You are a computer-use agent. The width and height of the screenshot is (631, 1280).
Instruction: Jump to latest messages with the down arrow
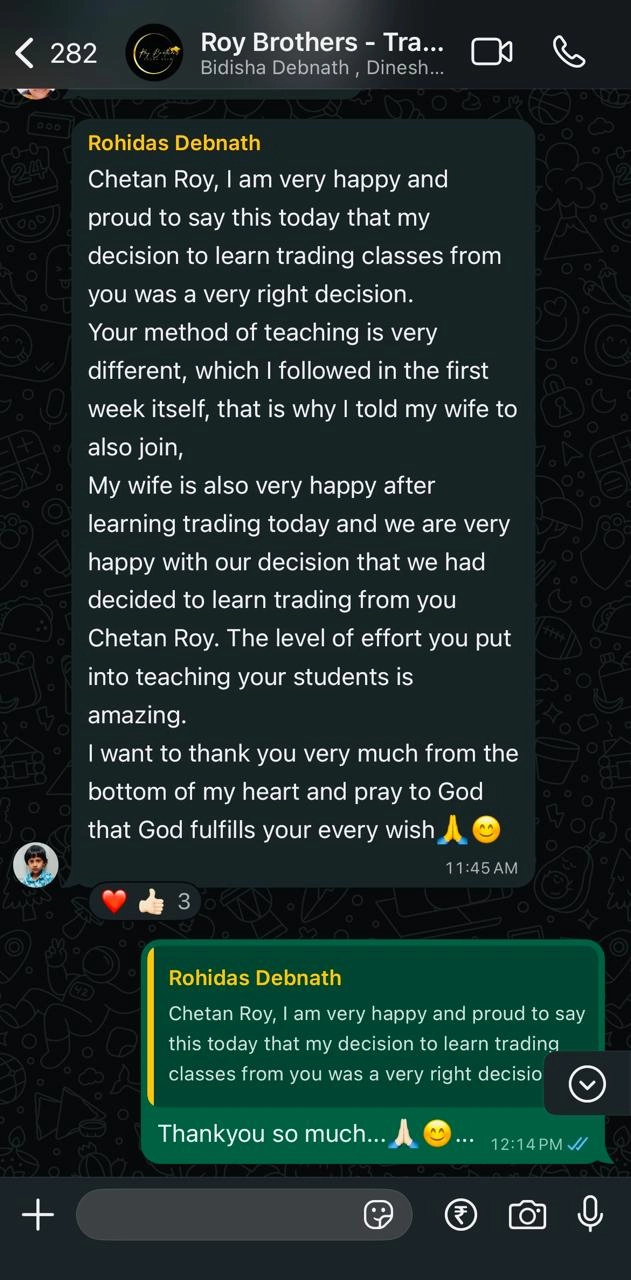(x=586, y=1083)
